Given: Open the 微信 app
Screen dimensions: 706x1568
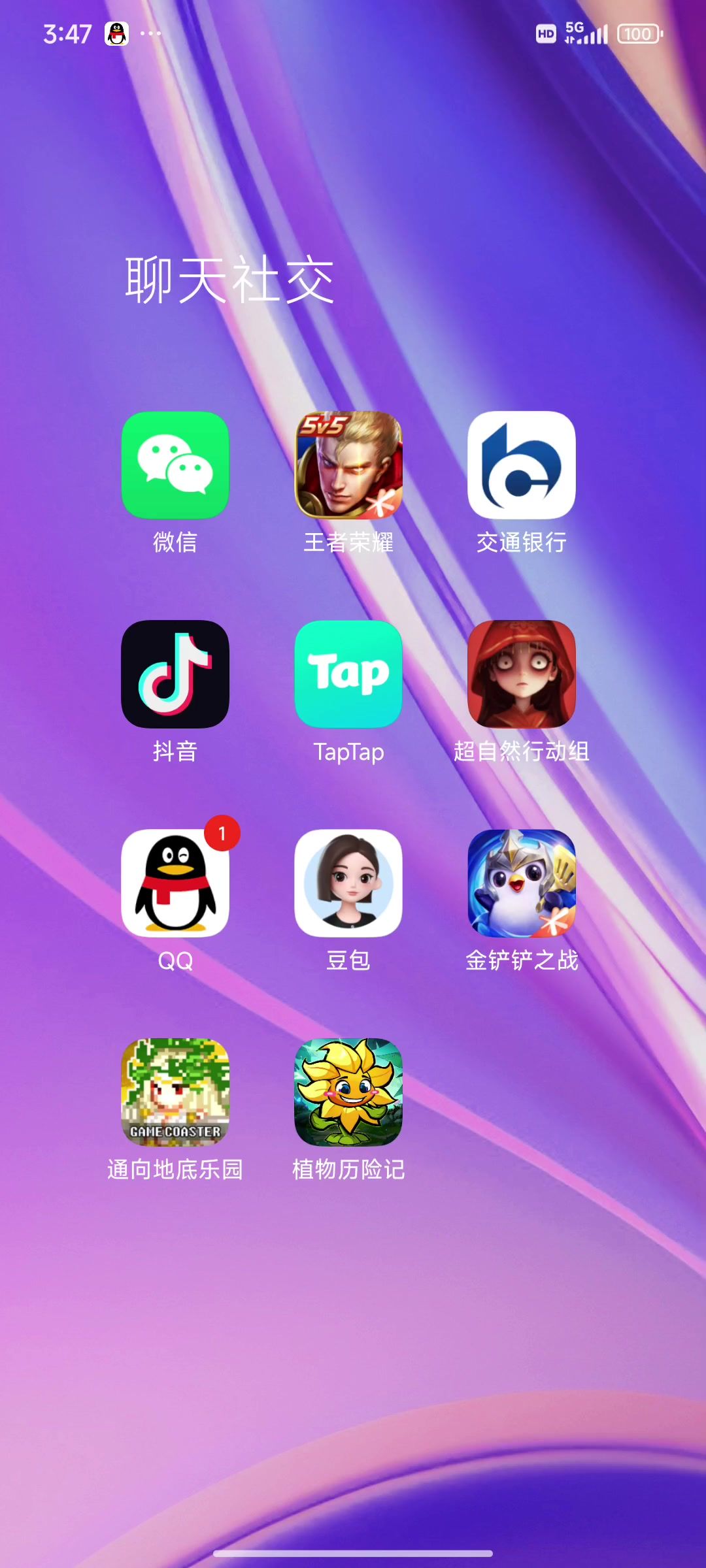Looking at the screenshot, I should pyautogui.click(x=175, y=465).
